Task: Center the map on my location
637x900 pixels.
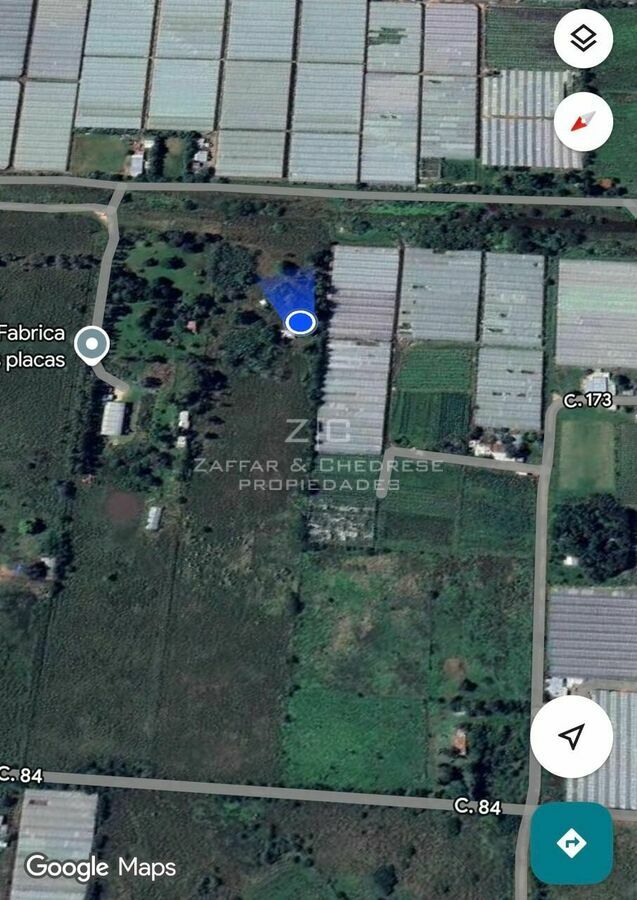Action: [571, 737]
